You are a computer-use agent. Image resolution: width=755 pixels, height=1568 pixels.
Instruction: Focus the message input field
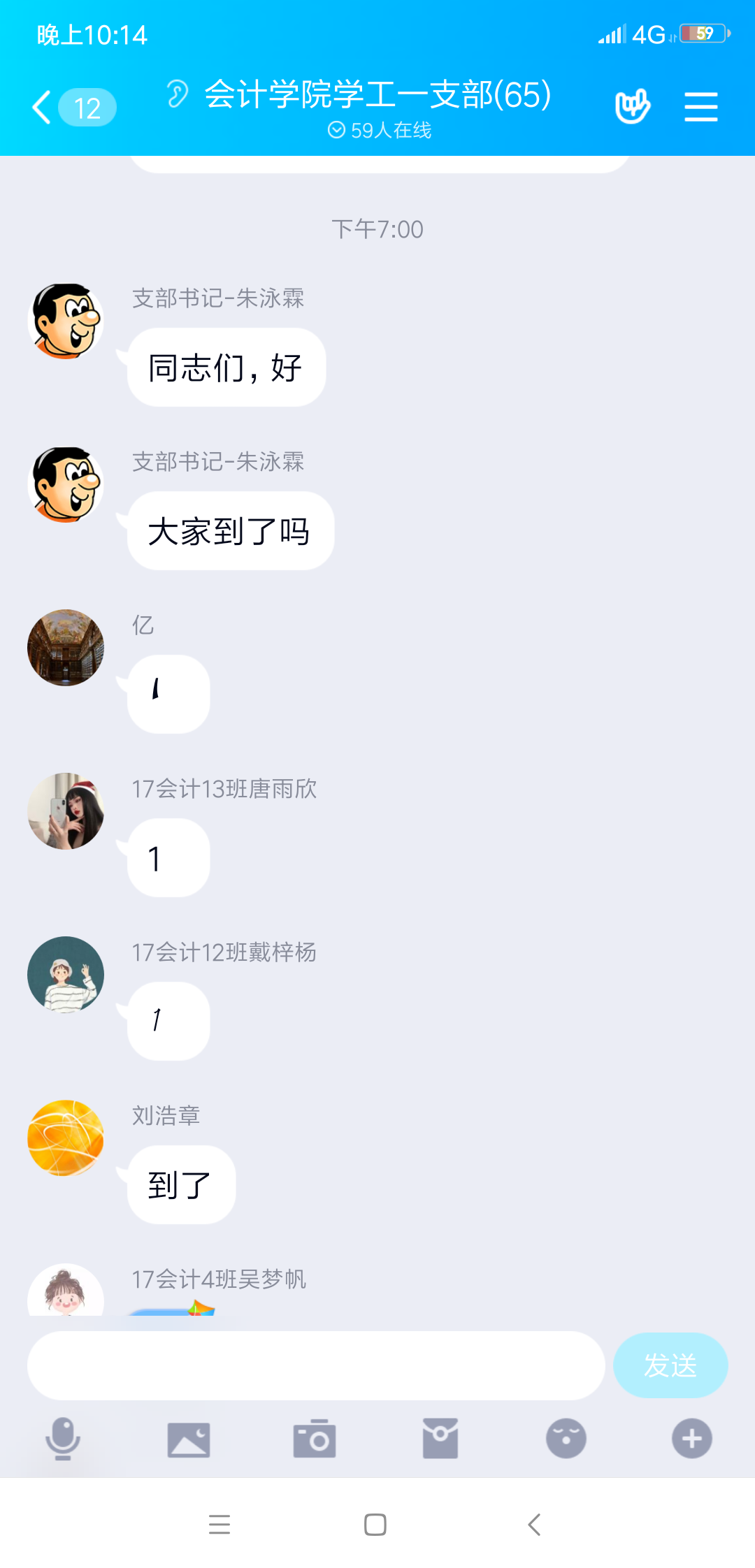click(x=316, y=1365)
